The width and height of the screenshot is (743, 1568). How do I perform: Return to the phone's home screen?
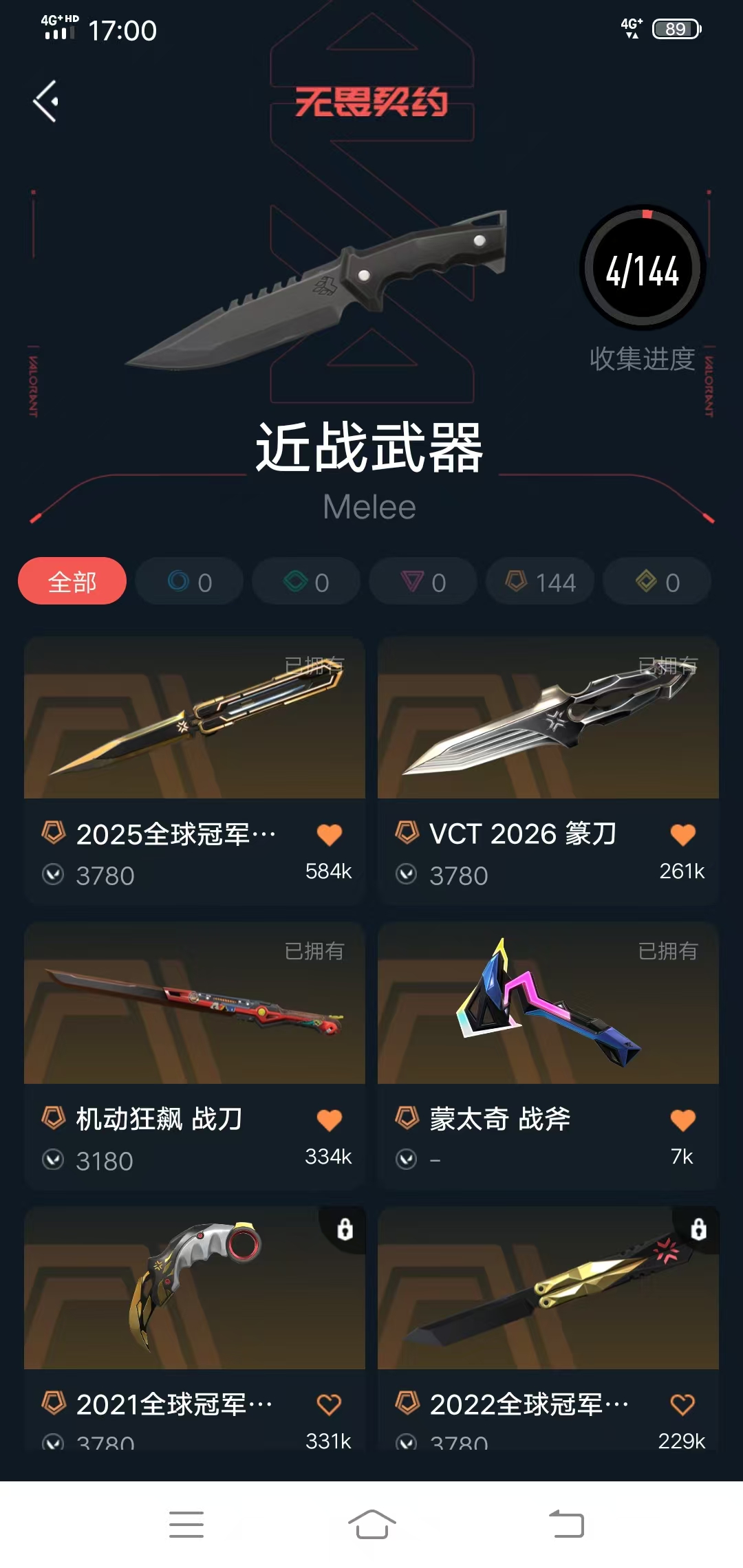(371, 1524)
